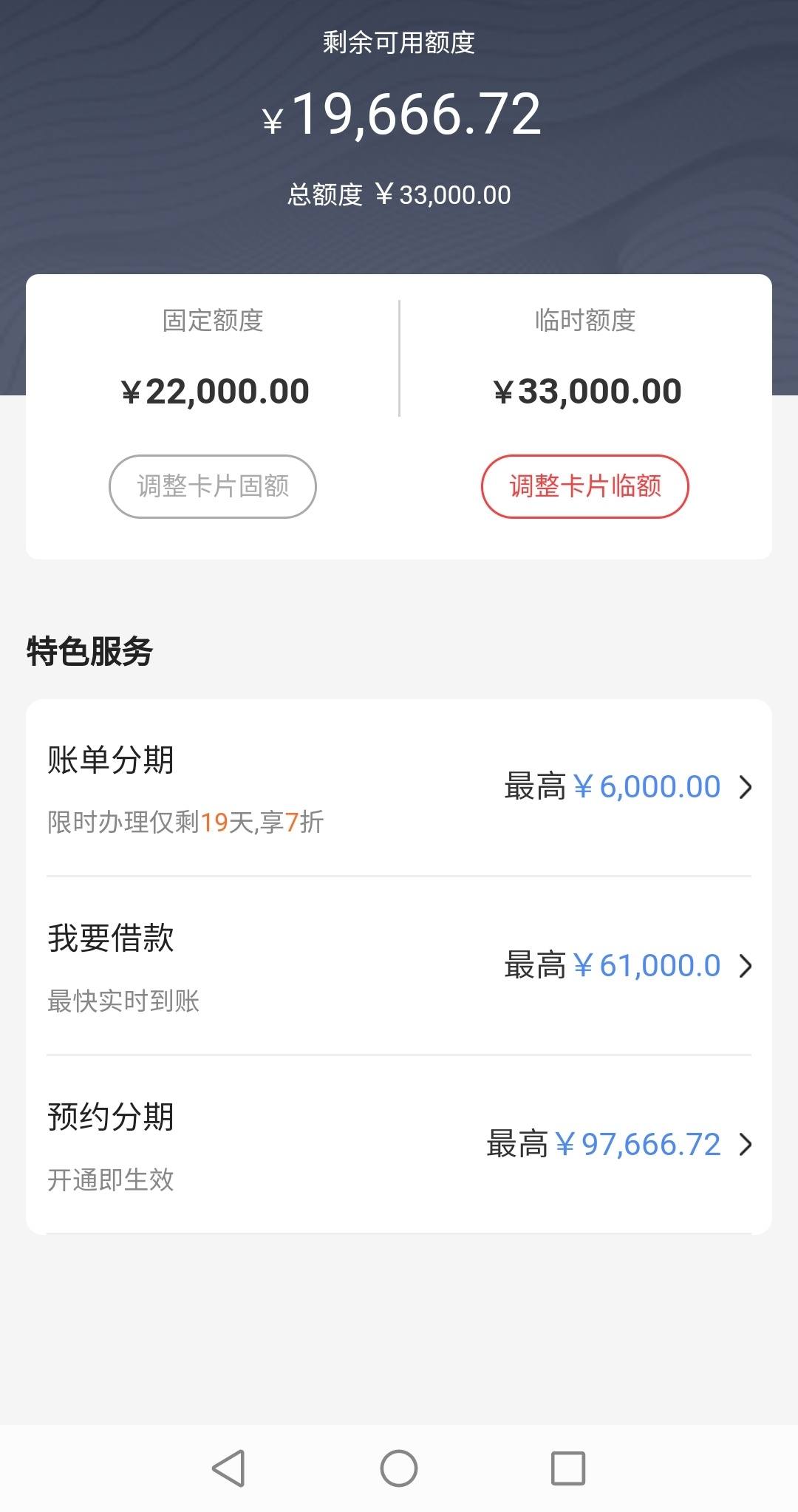Viewport: 798px width, 1512px height.
Task: Select the 预约分期 service row
Action: click(399, 1145)
